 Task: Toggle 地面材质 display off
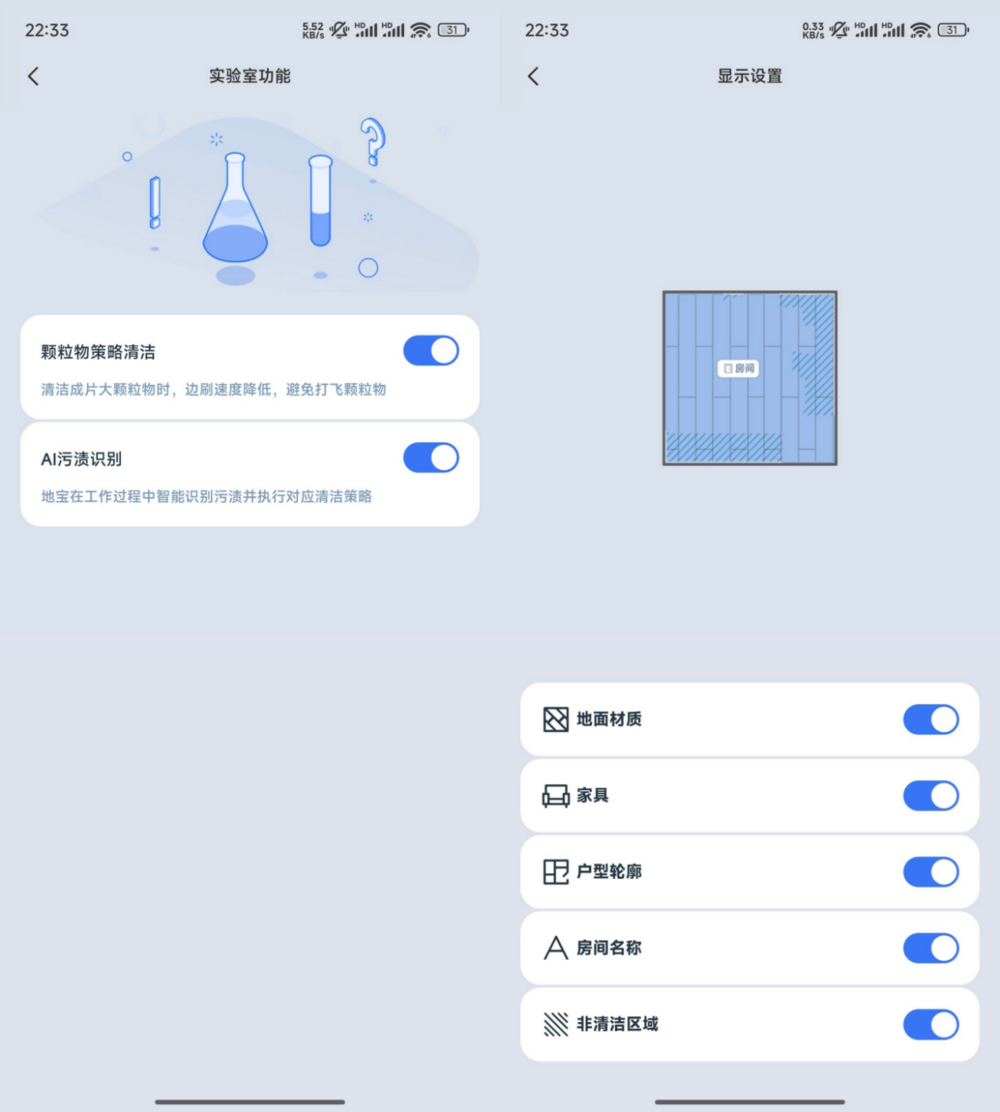(x=931, y=720)
